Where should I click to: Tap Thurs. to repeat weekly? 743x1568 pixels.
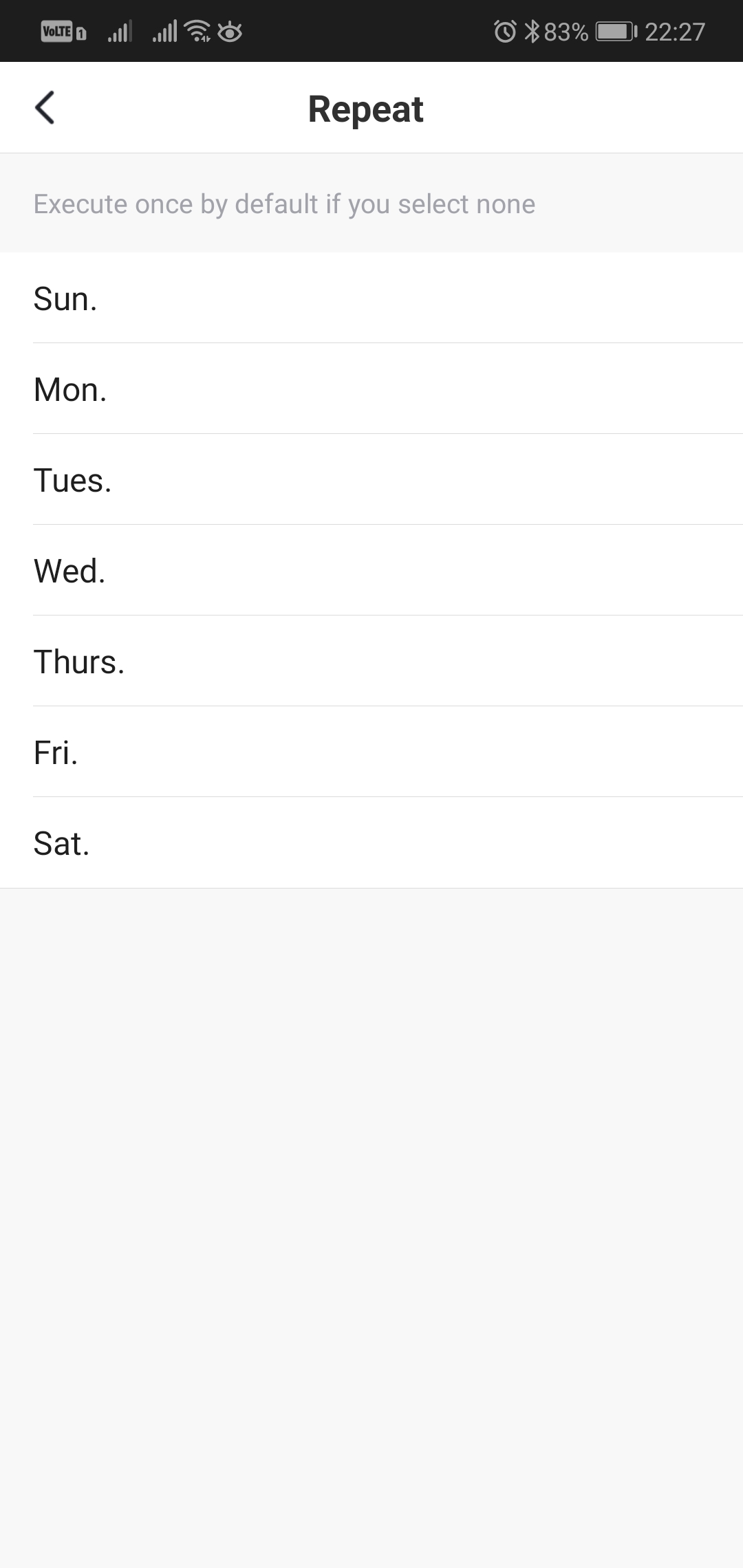(371, 661)
